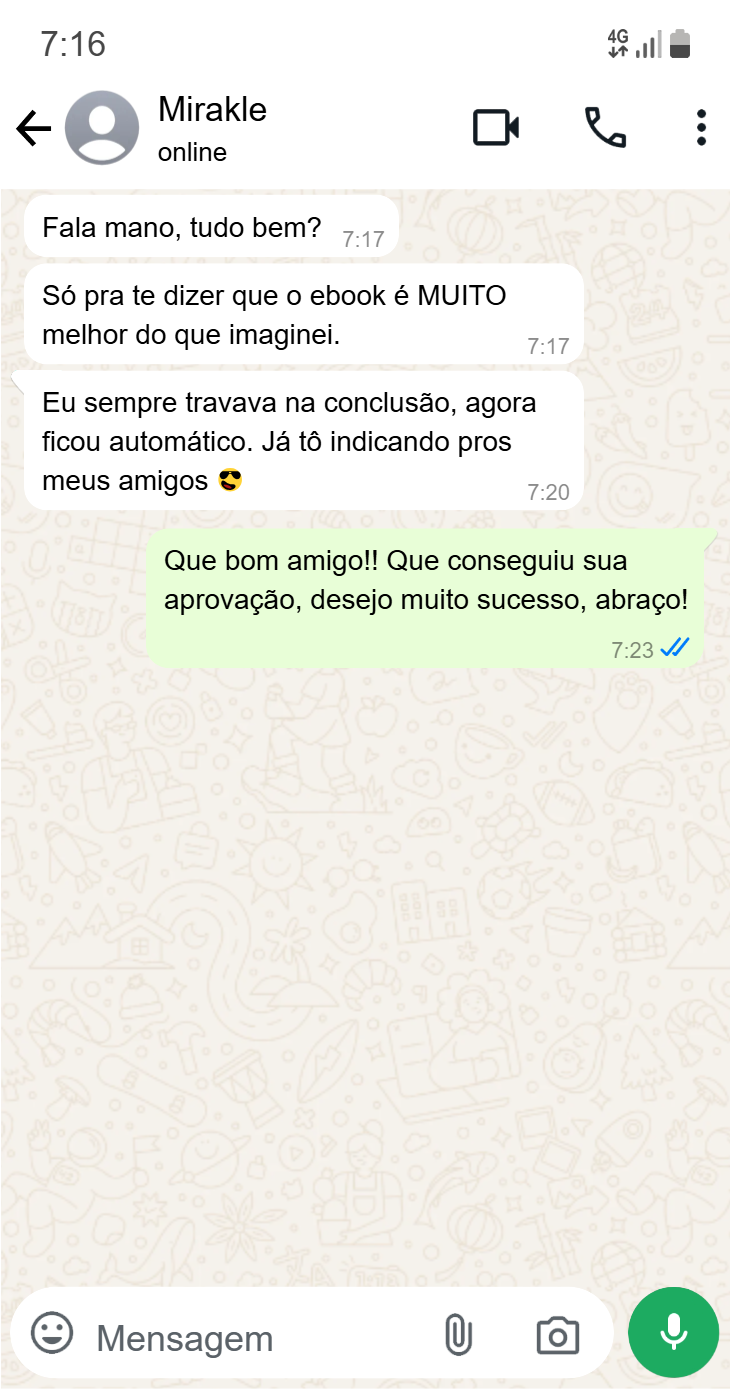The image size is (730, 1390).
Task: Start a video call with Mirakle
Action: click(496, 128)
